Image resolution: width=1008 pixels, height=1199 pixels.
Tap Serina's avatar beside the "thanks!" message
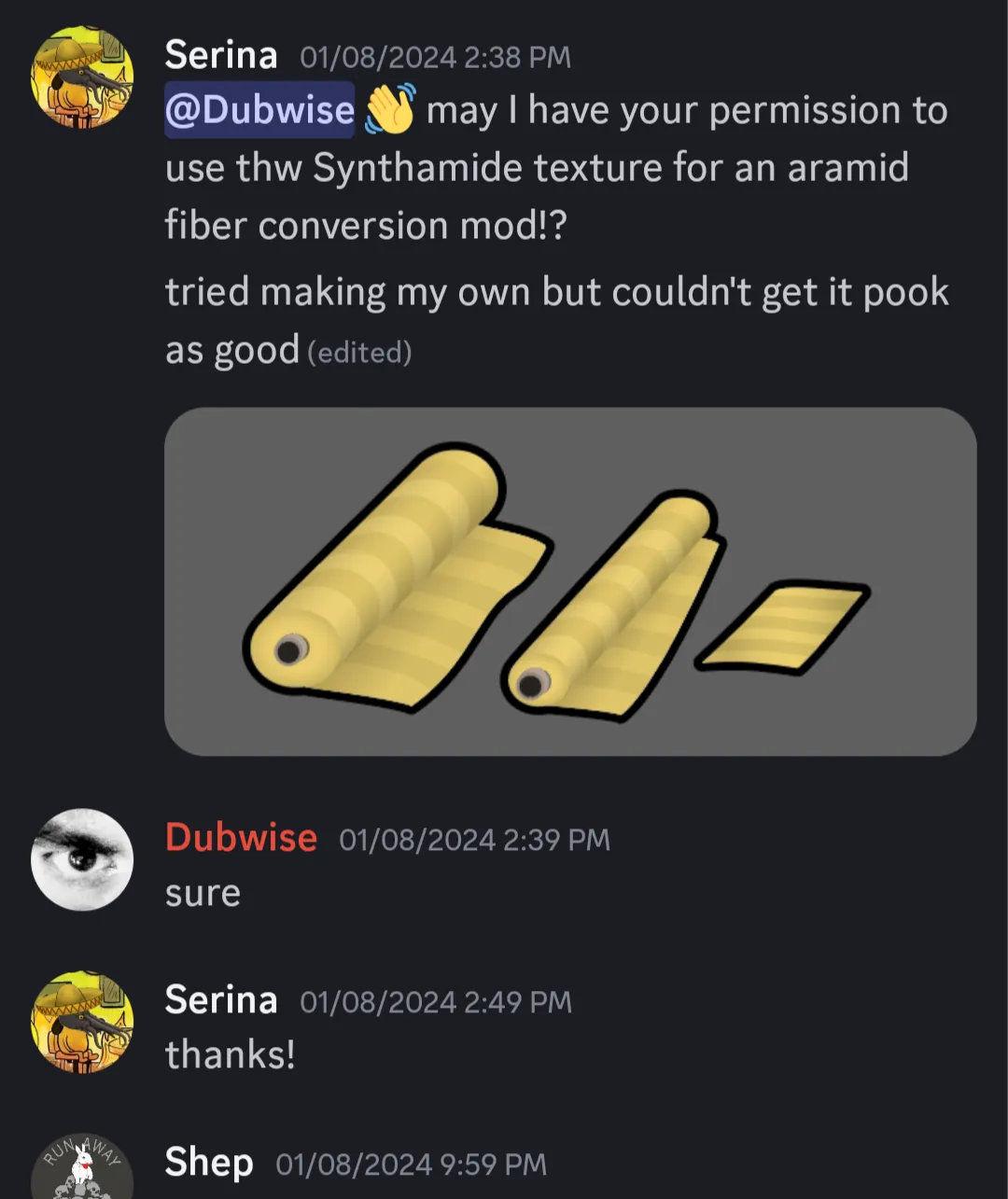click(82, 1022)
